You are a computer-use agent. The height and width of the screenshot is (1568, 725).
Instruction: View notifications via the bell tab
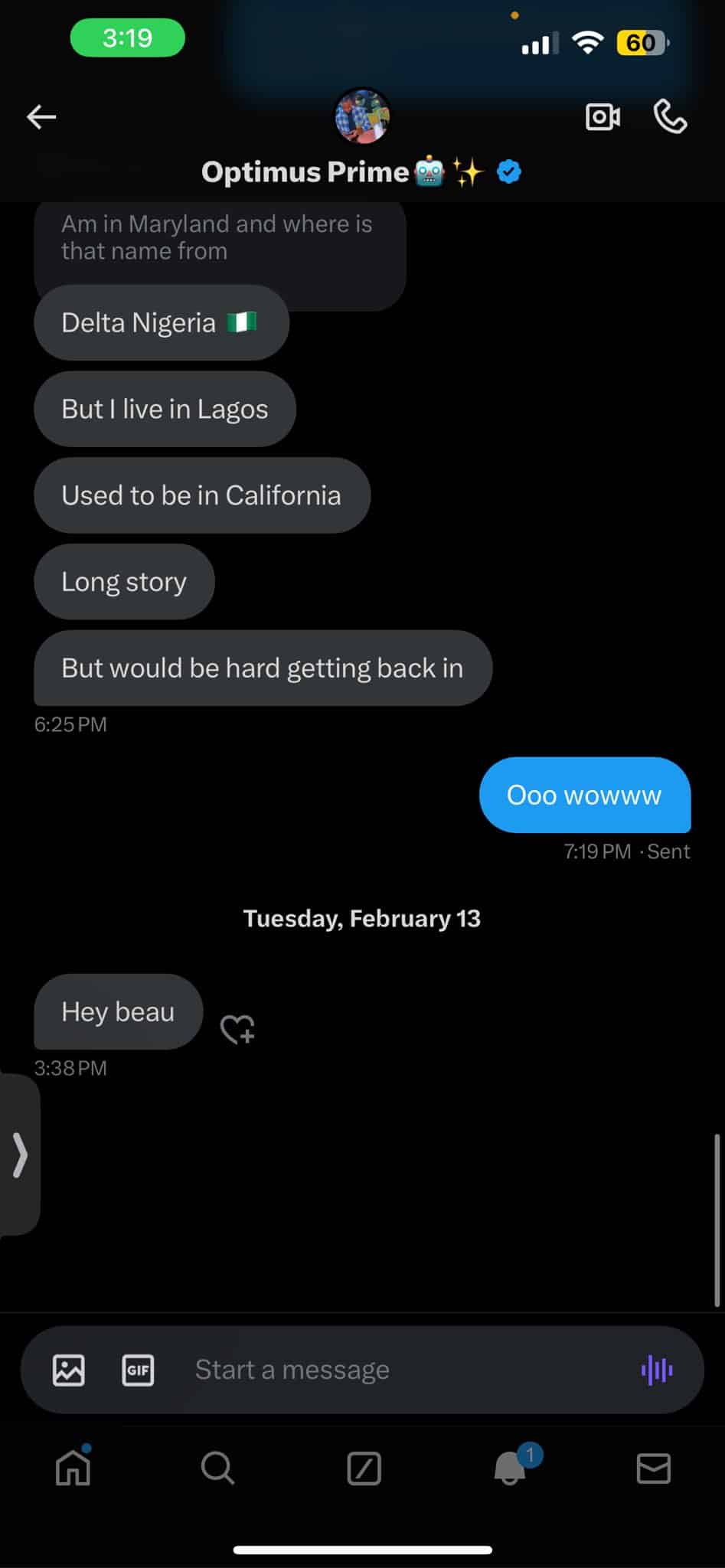pyautogui.click(x=510, y=1468)
